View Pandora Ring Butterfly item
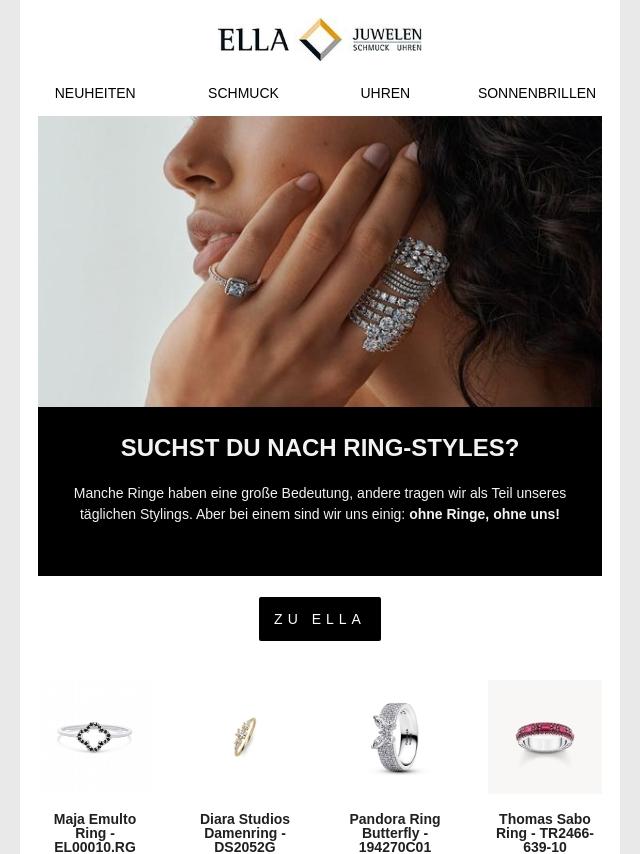 pyautogui.click(x=395, y=737)
